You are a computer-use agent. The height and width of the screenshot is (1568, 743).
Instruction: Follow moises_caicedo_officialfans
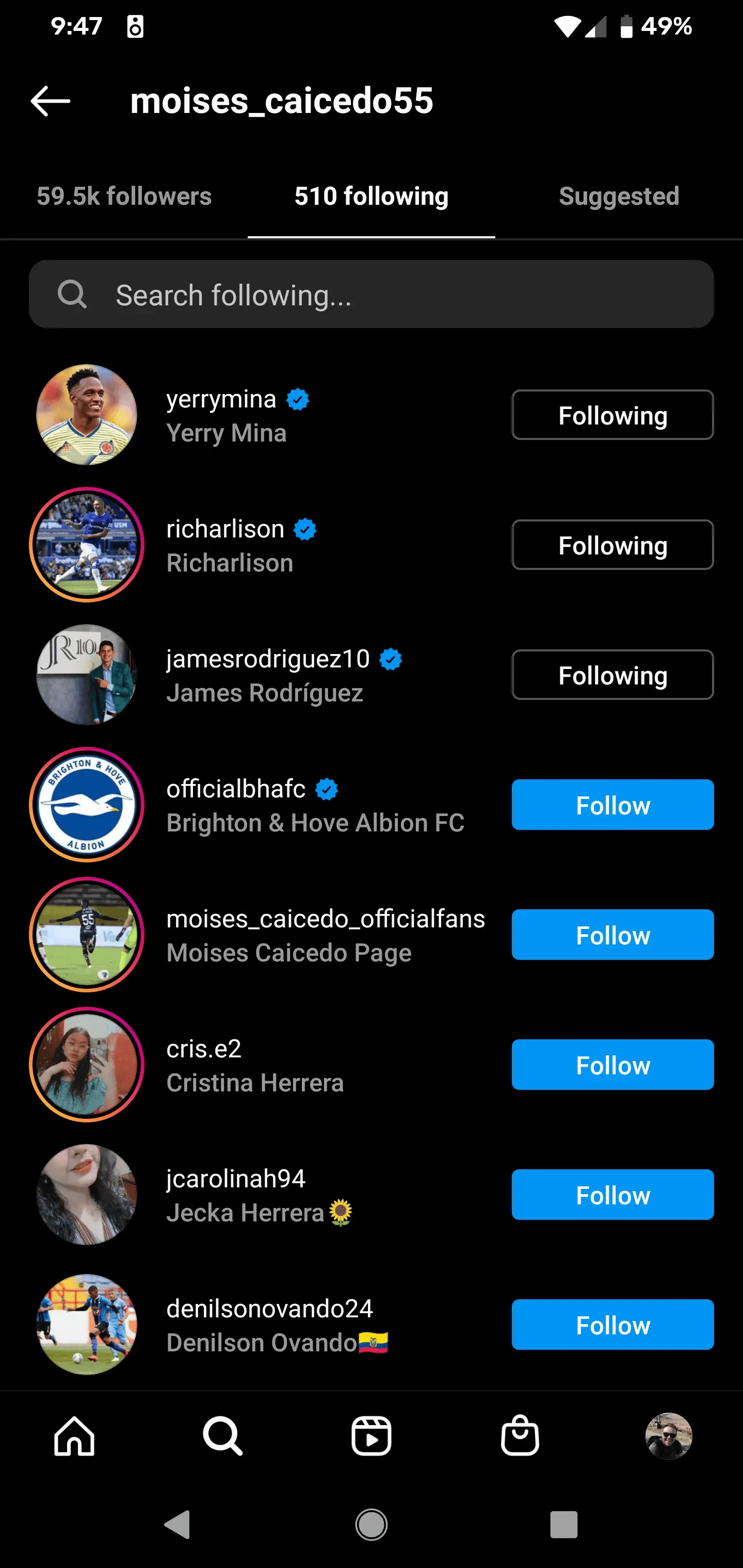tap(612, 934)
